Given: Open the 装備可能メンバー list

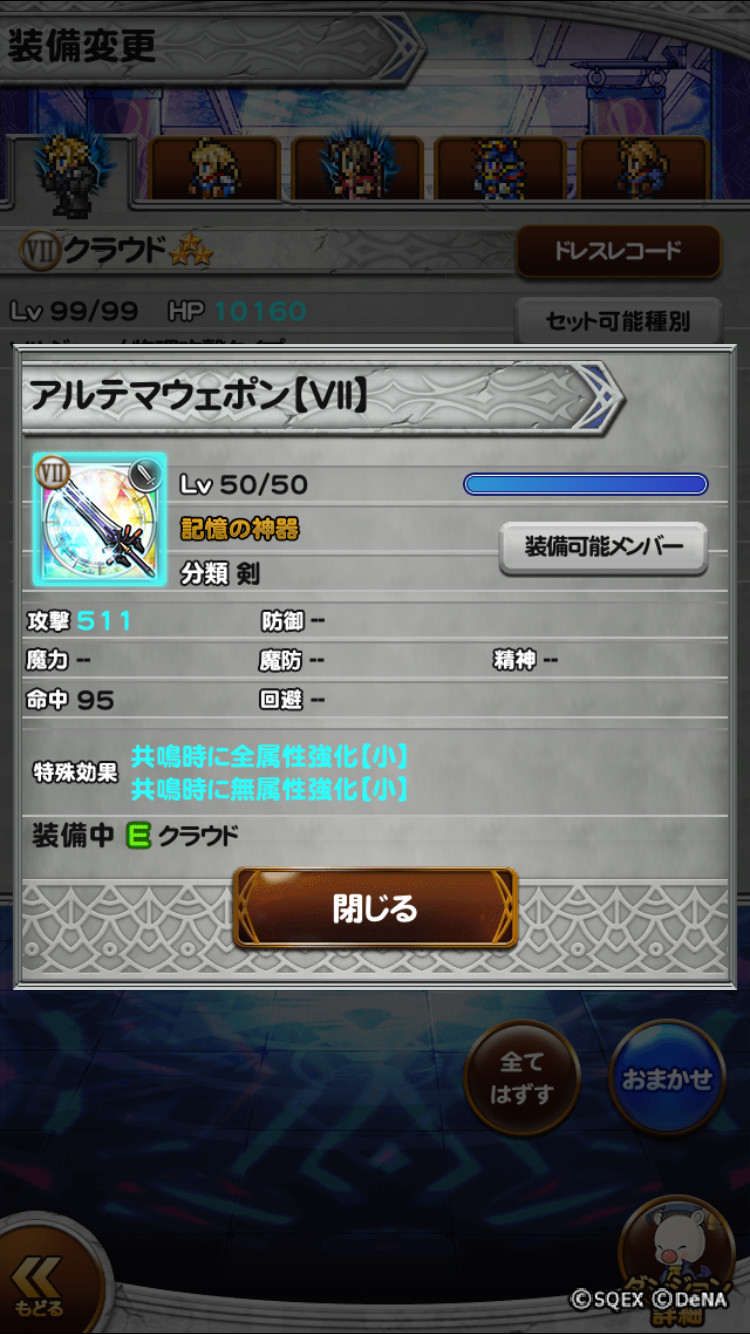Looking at the screenshot, I should pyautogui.click(x=603, y=547).
